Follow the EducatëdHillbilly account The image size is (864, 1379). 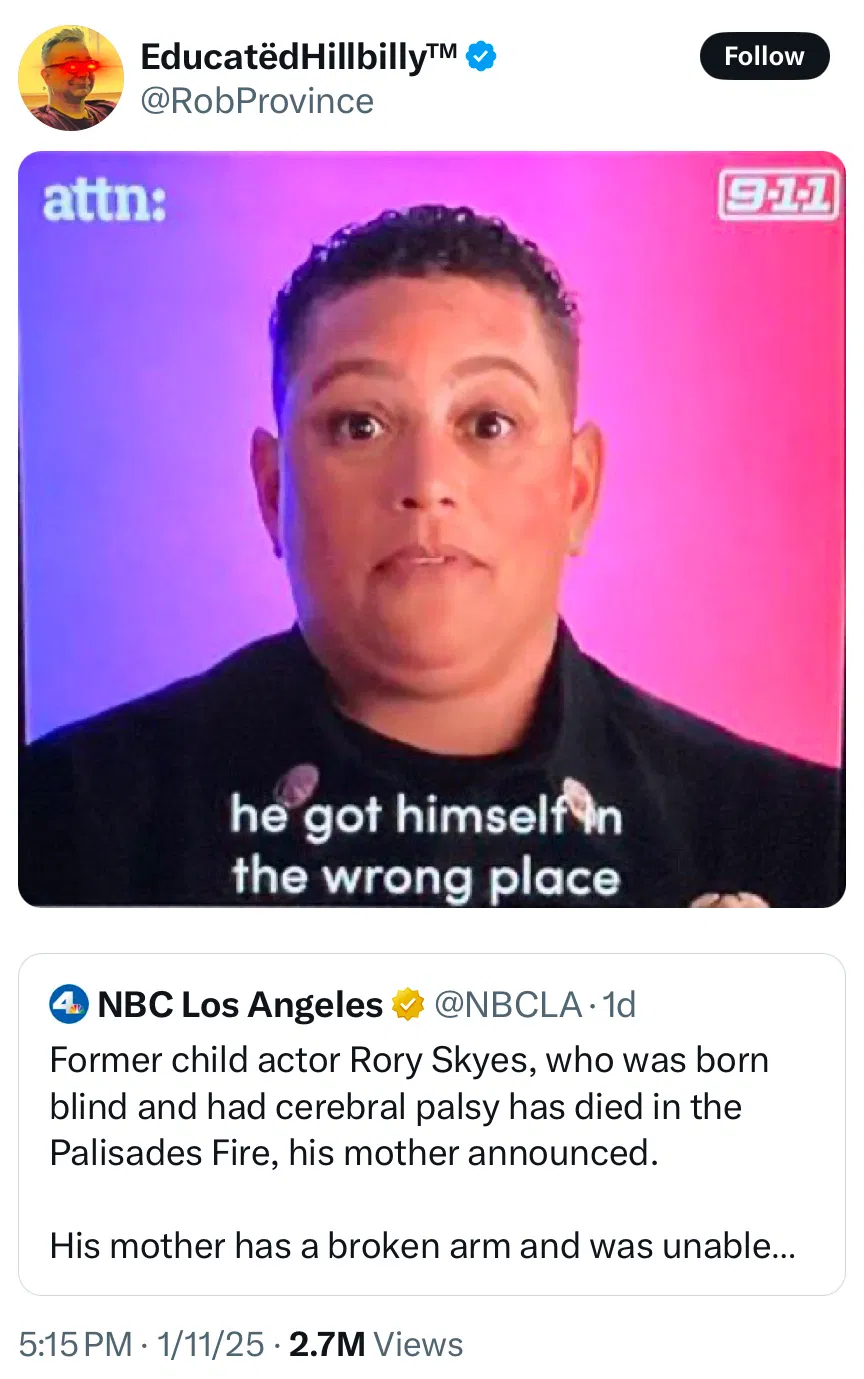tap(764, 57)
